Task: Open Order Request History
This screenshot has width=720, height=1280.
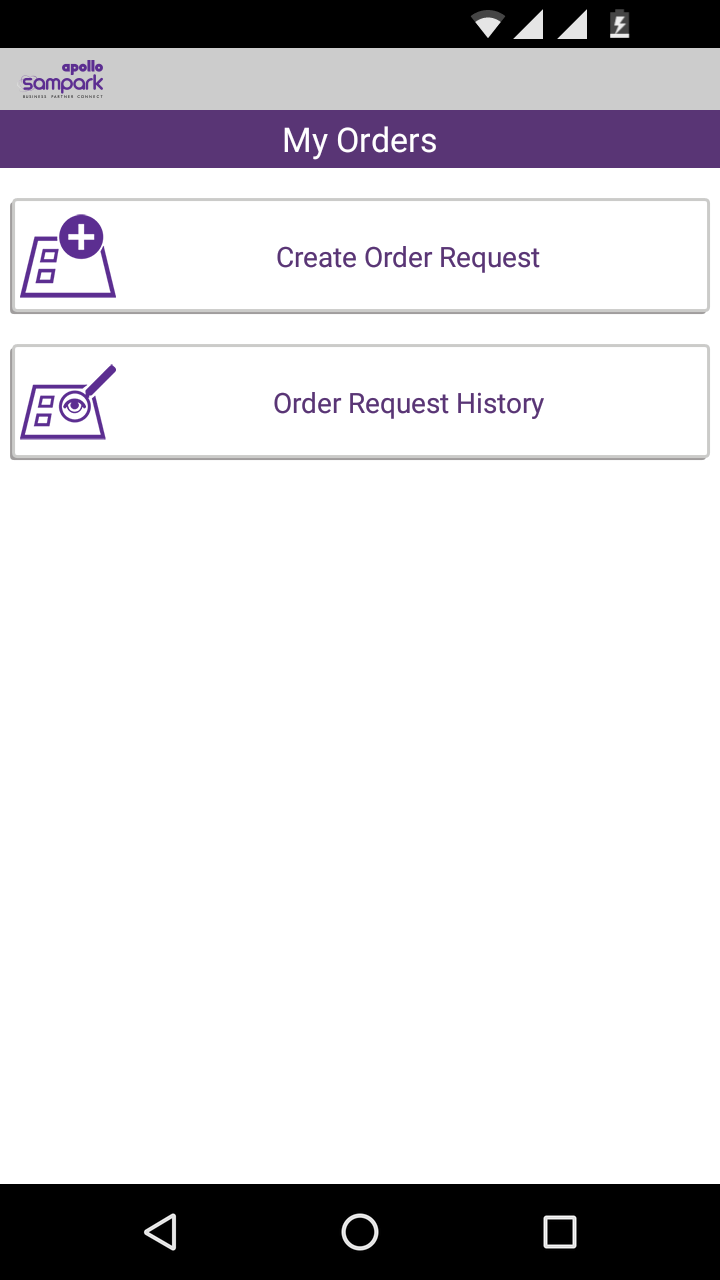Action: tap(360, 403)
